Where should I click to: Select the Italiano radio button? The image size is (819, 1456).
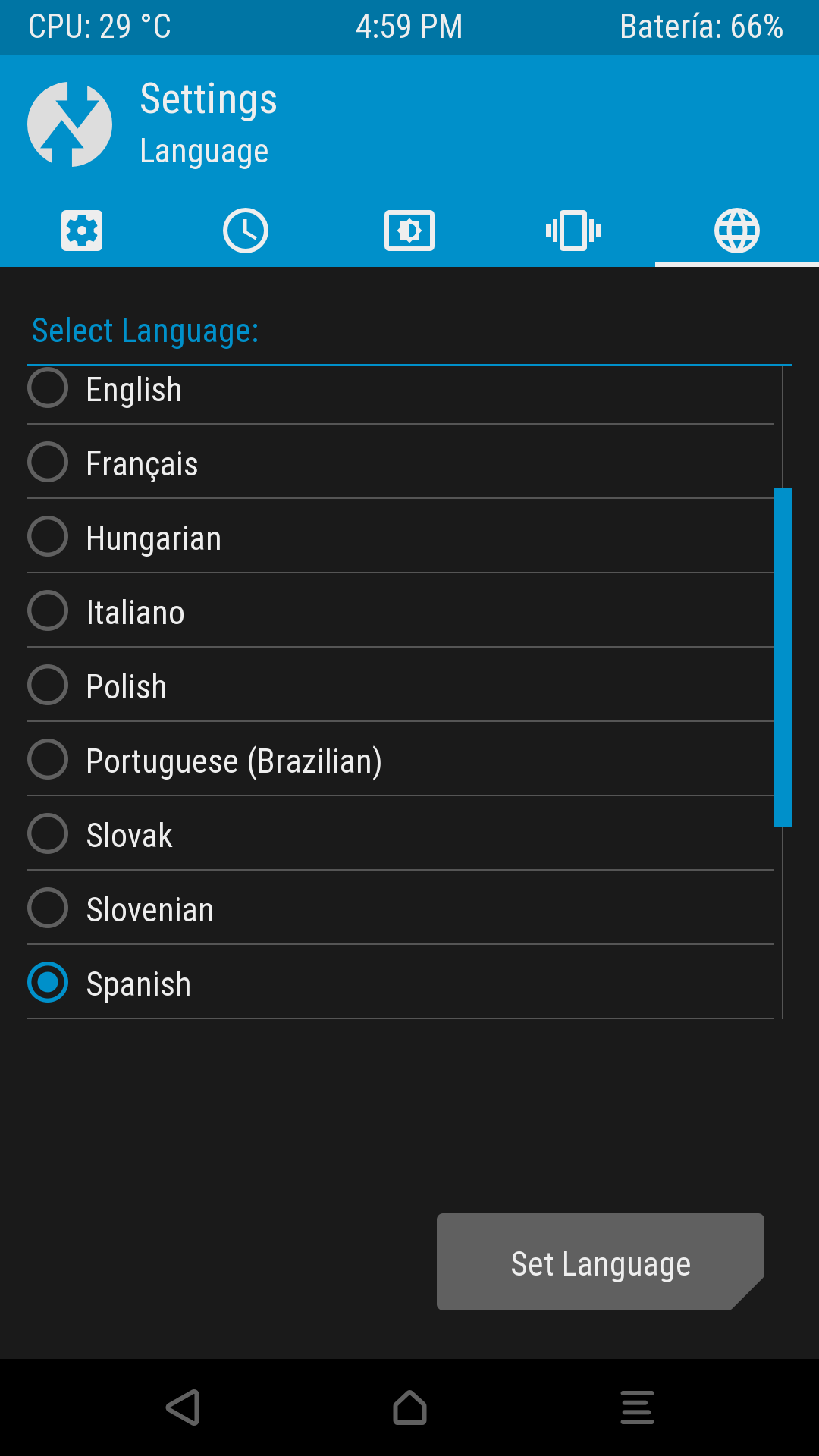[x=48, y=610]
